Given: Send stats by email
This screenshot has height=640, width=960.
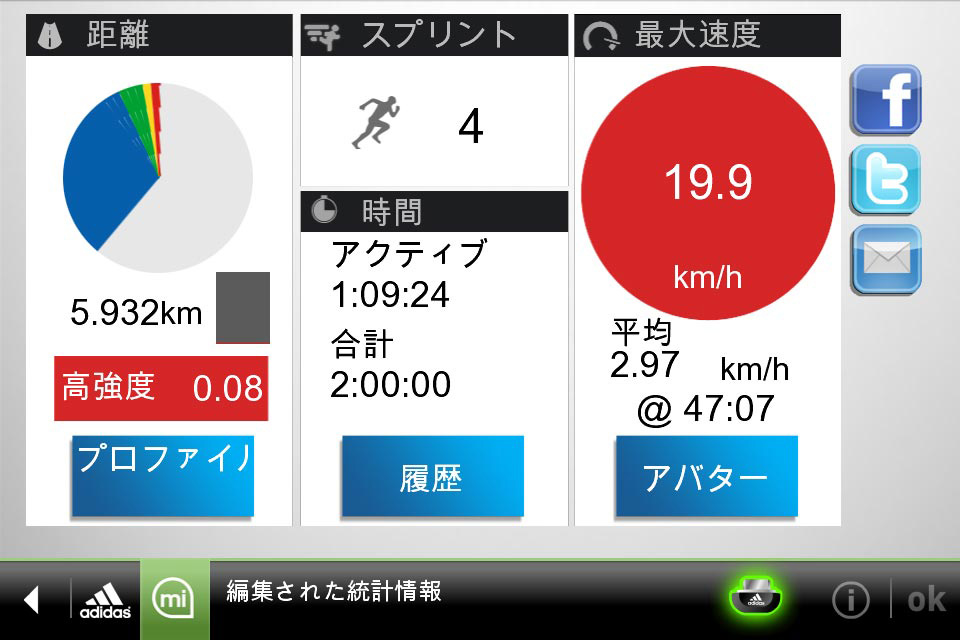Looking at the screenshot, I should (885, 259).
